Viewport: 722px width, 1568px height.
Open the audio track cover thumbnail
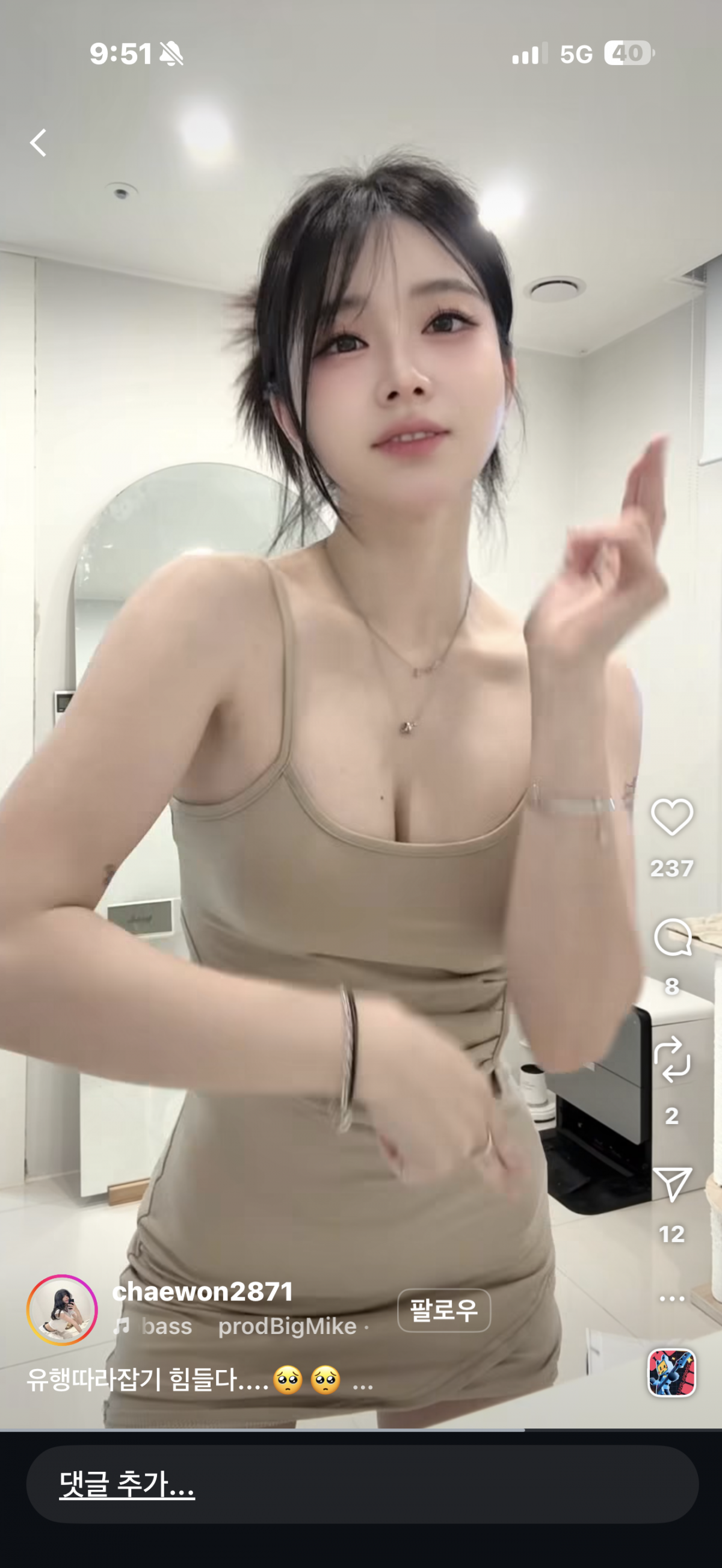pos(671,1373)
